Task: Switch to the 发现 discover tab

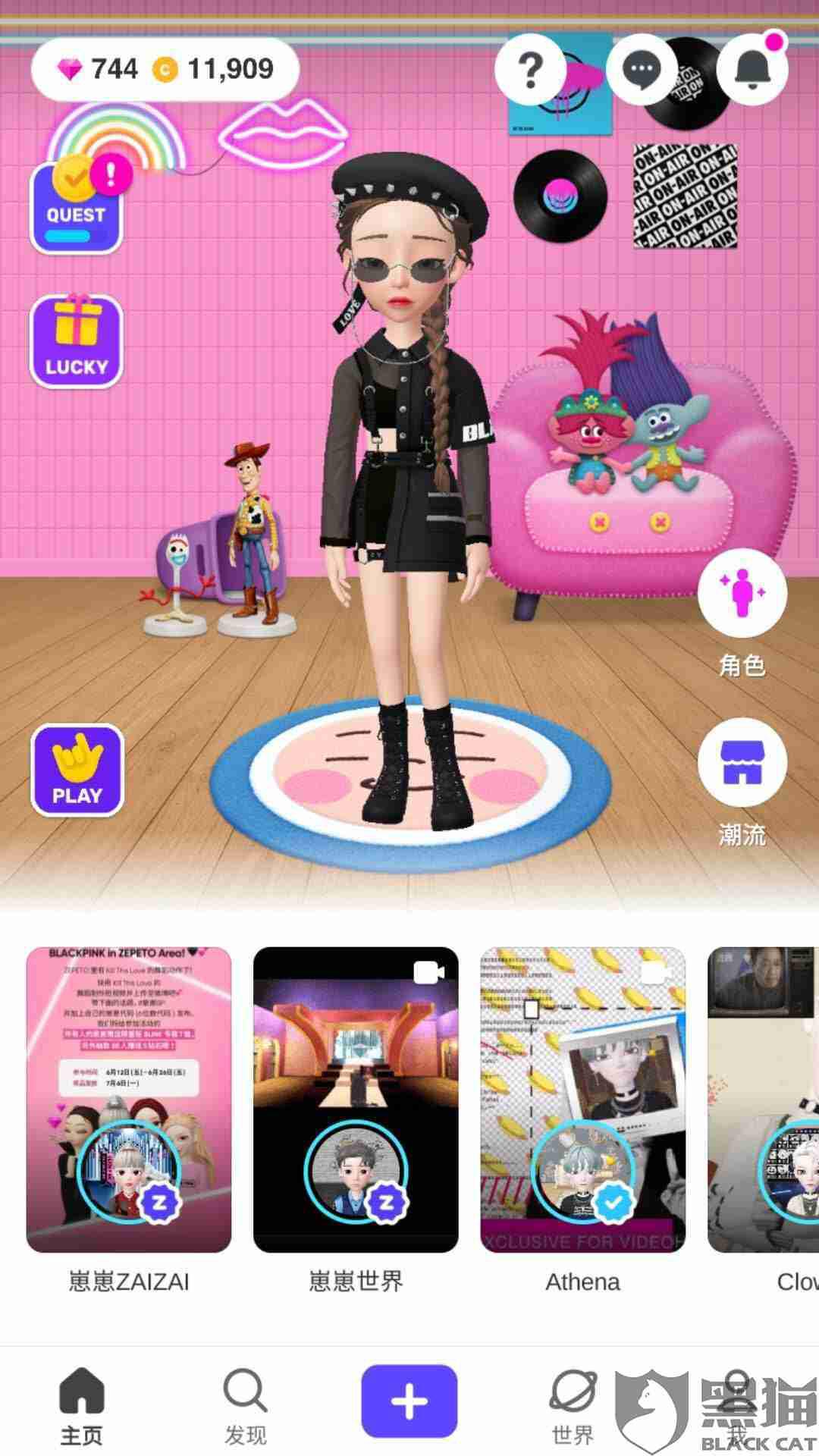Action: 246,1407
